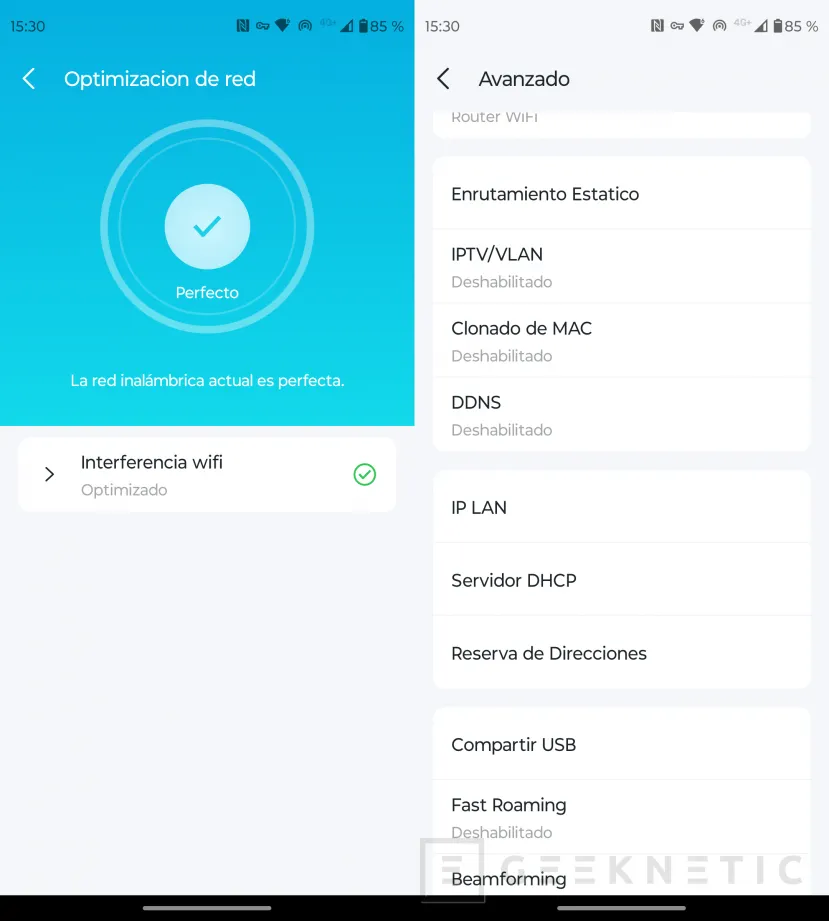Open Clonado de MAC option

pyautogui.click(x=620, y=340)
